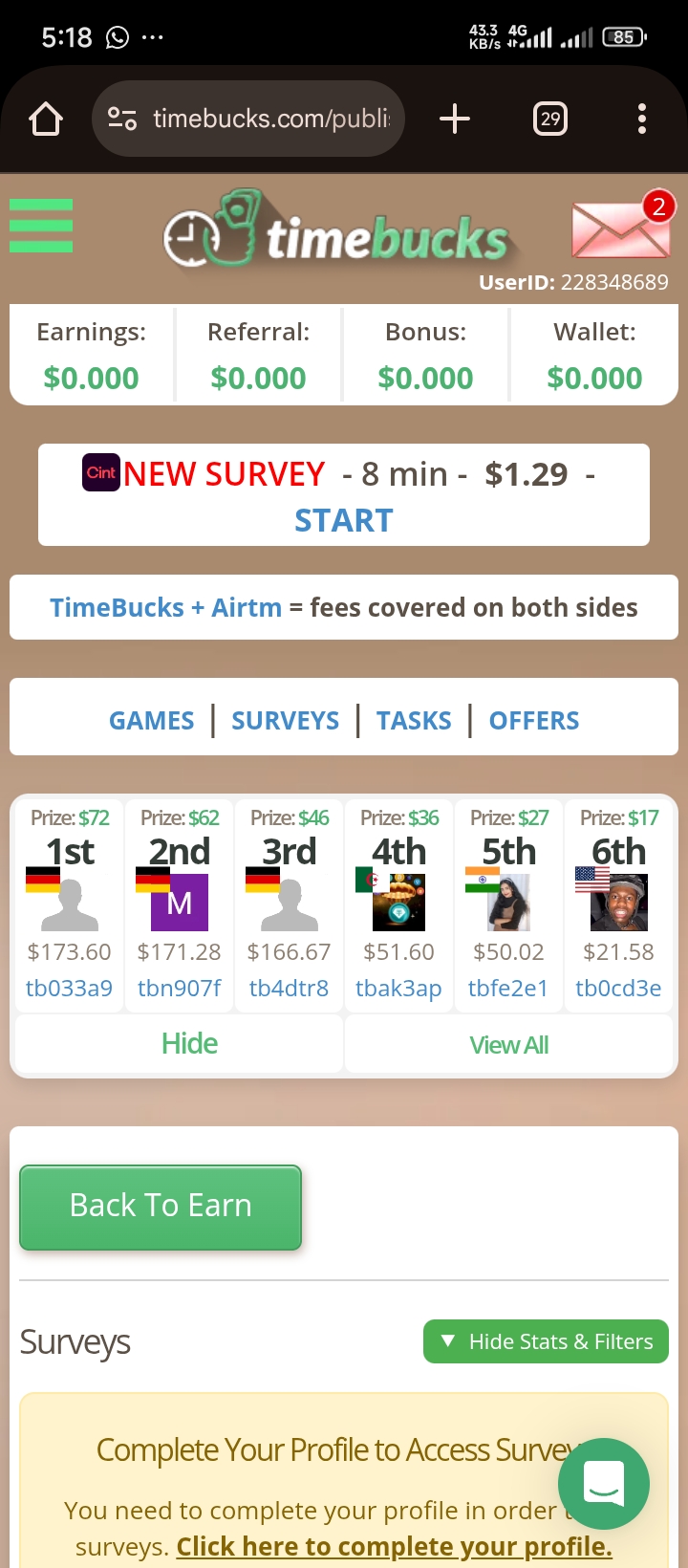The width and height of the screenshot is (688, 1568).
Task: Open the hamburger menu
Action: click(41, 226)
